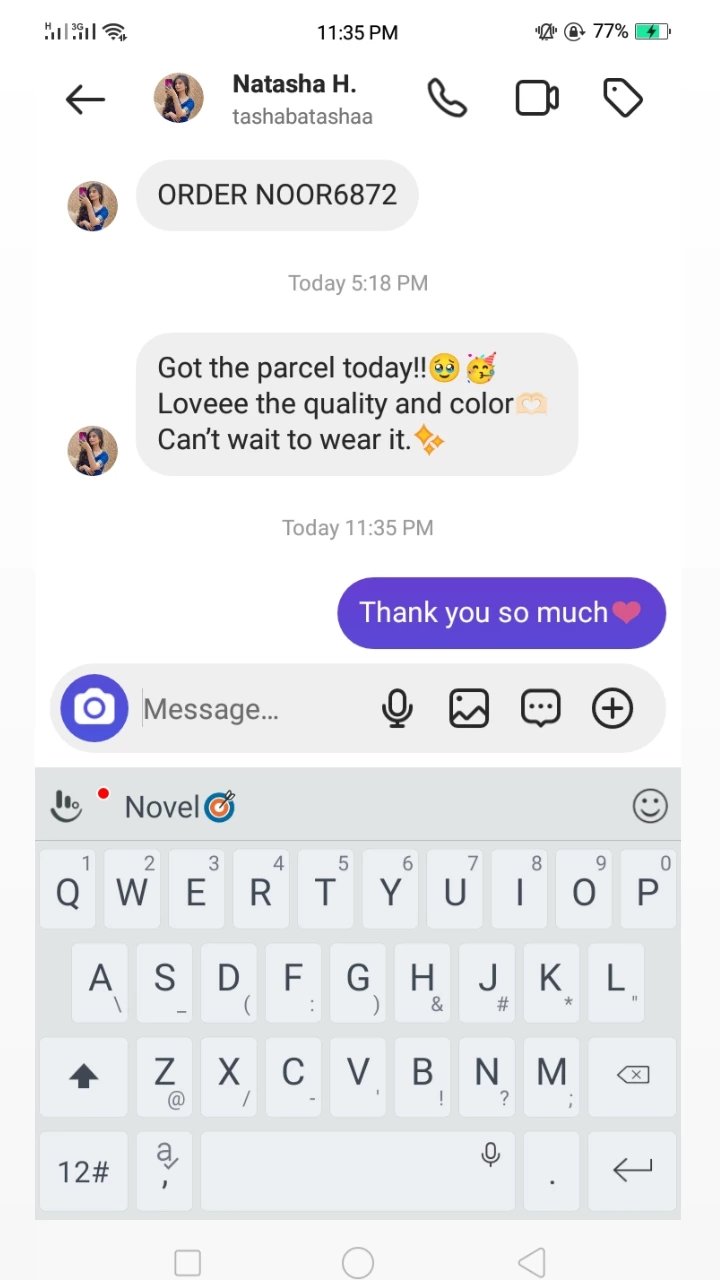720x1280 pixels.
Task: Tap the keyboard voice input microphone
Action: (x=490, y=1156)
